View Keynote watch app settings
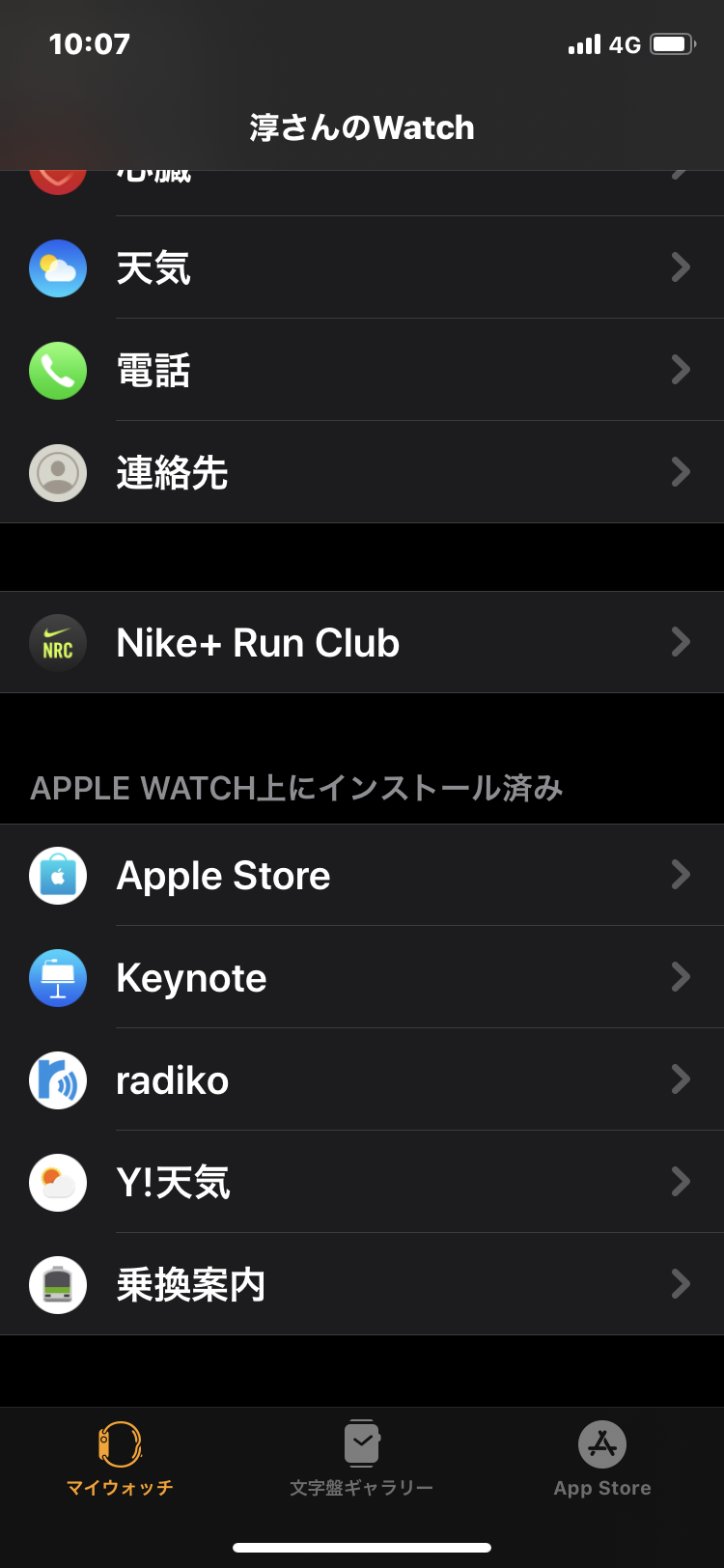 pyautogui.click(x=362, y=978)
